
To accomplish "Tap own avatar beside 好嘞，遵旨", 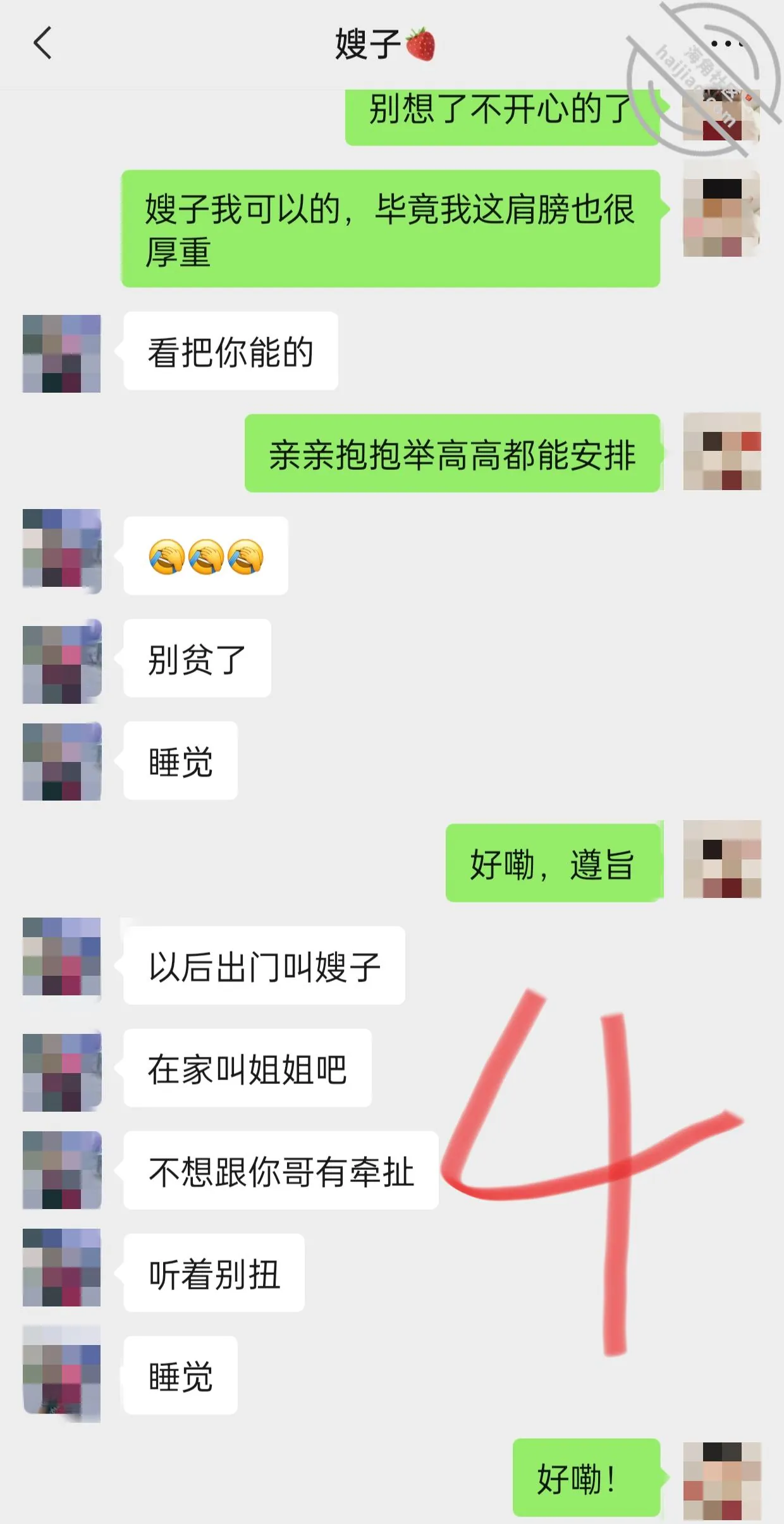I will (x=722, y=859).
